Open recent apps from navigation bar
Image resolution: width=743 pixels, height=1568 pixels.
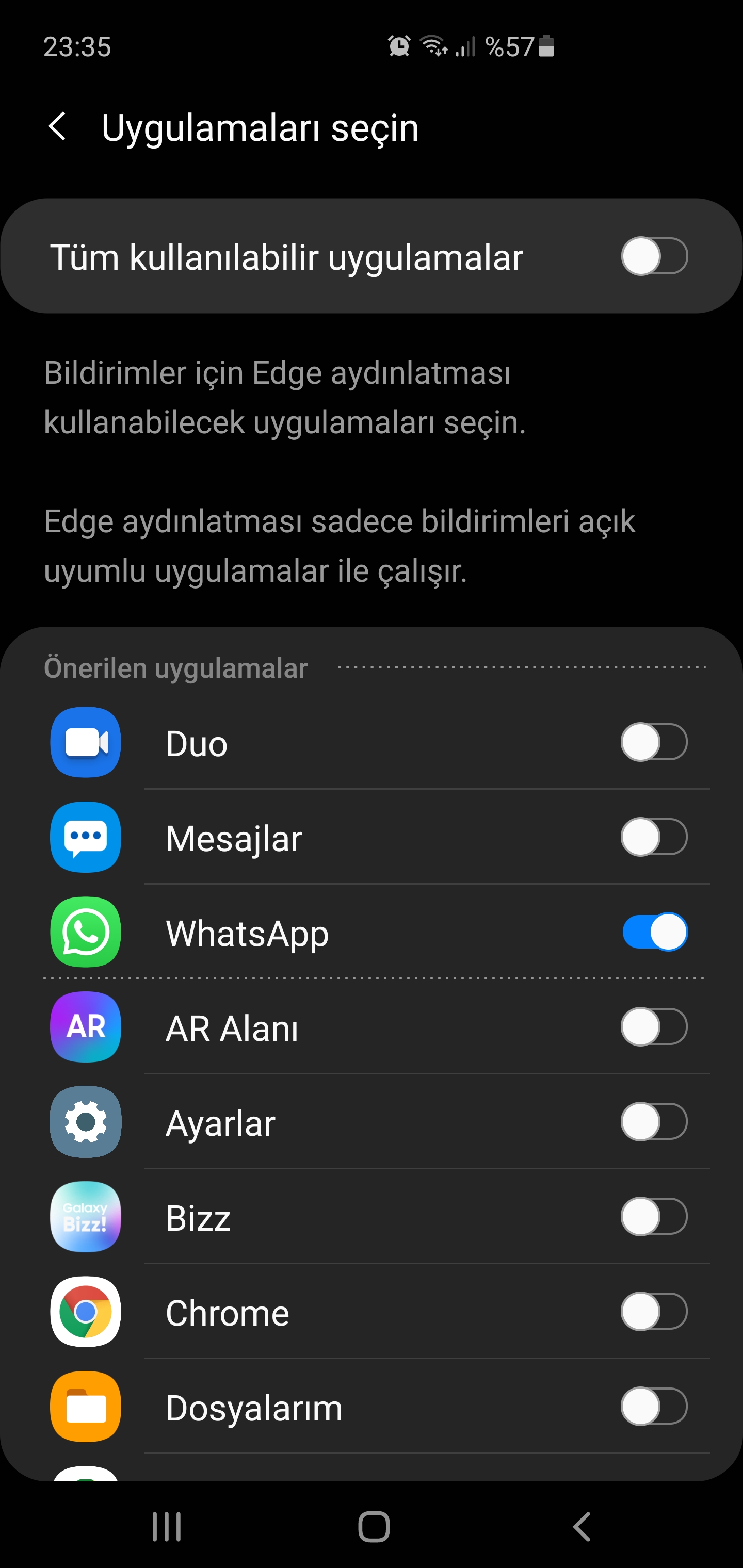166,1526
